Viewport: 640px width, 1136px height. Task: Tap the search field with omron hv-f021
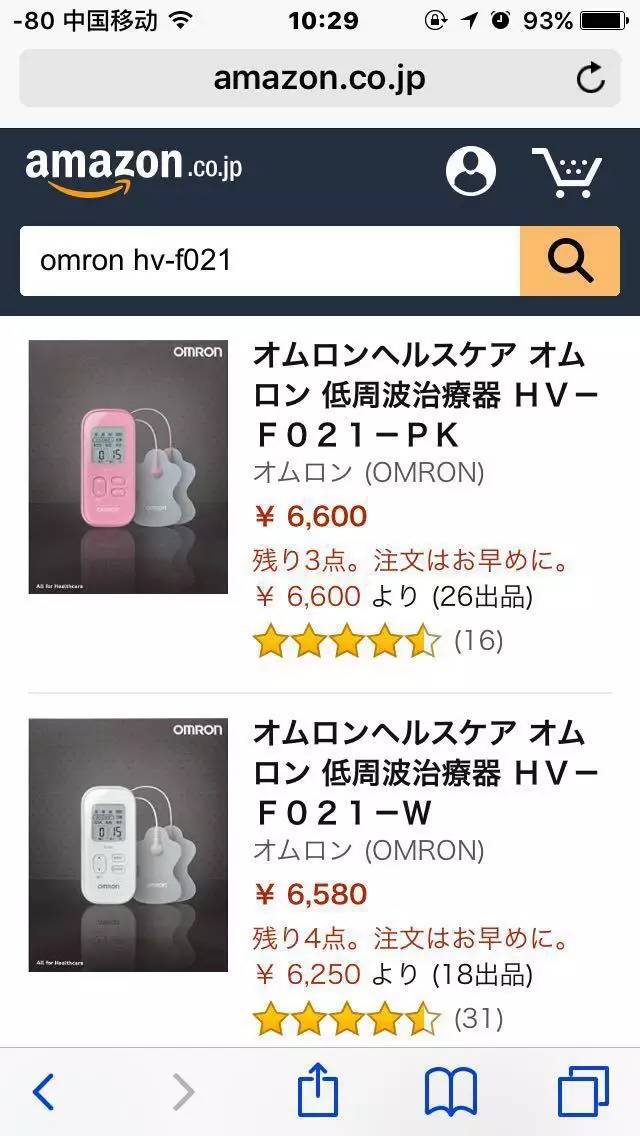point(270,261)
